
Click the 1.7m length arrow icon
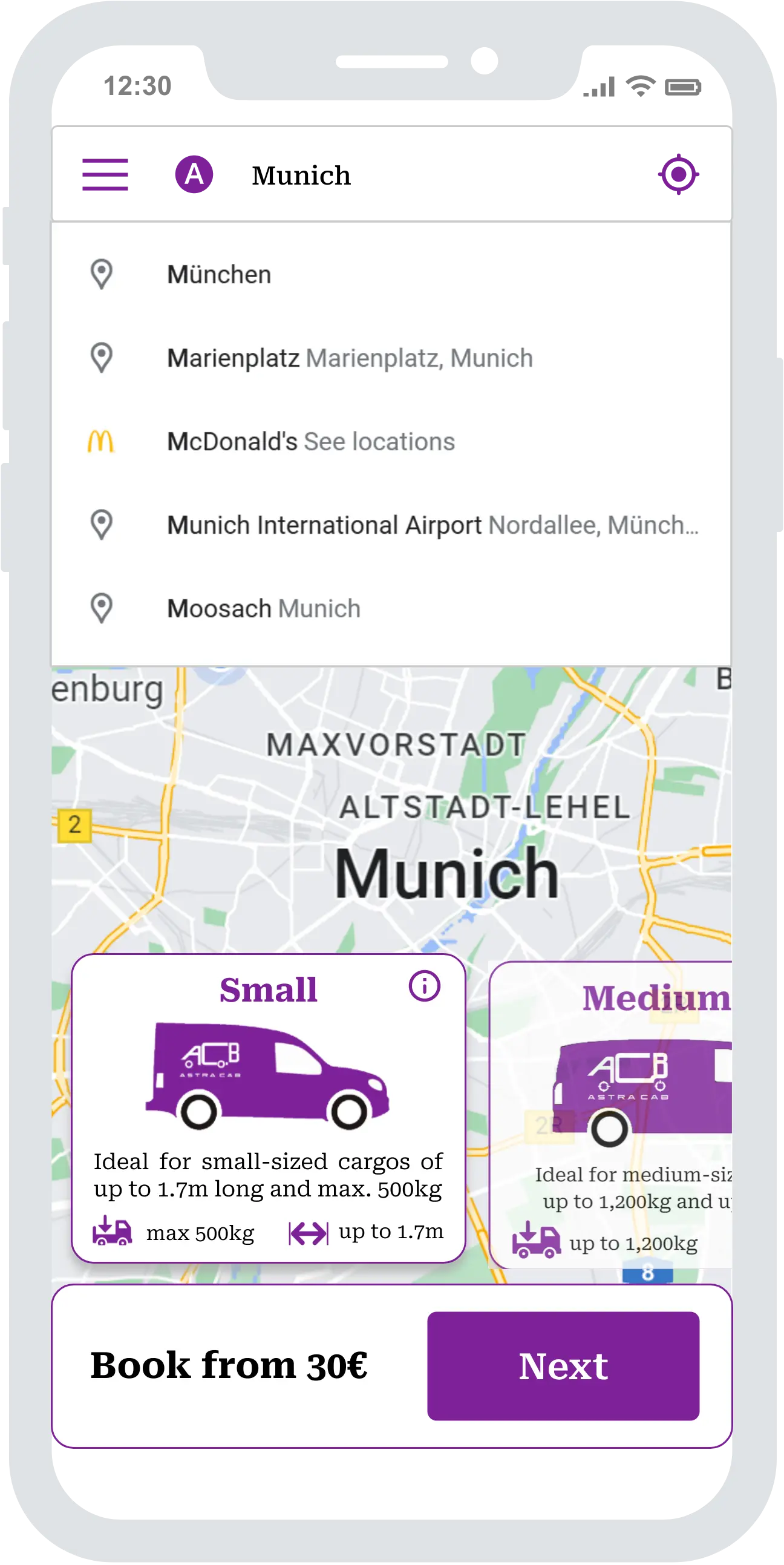coord(307,1230)
